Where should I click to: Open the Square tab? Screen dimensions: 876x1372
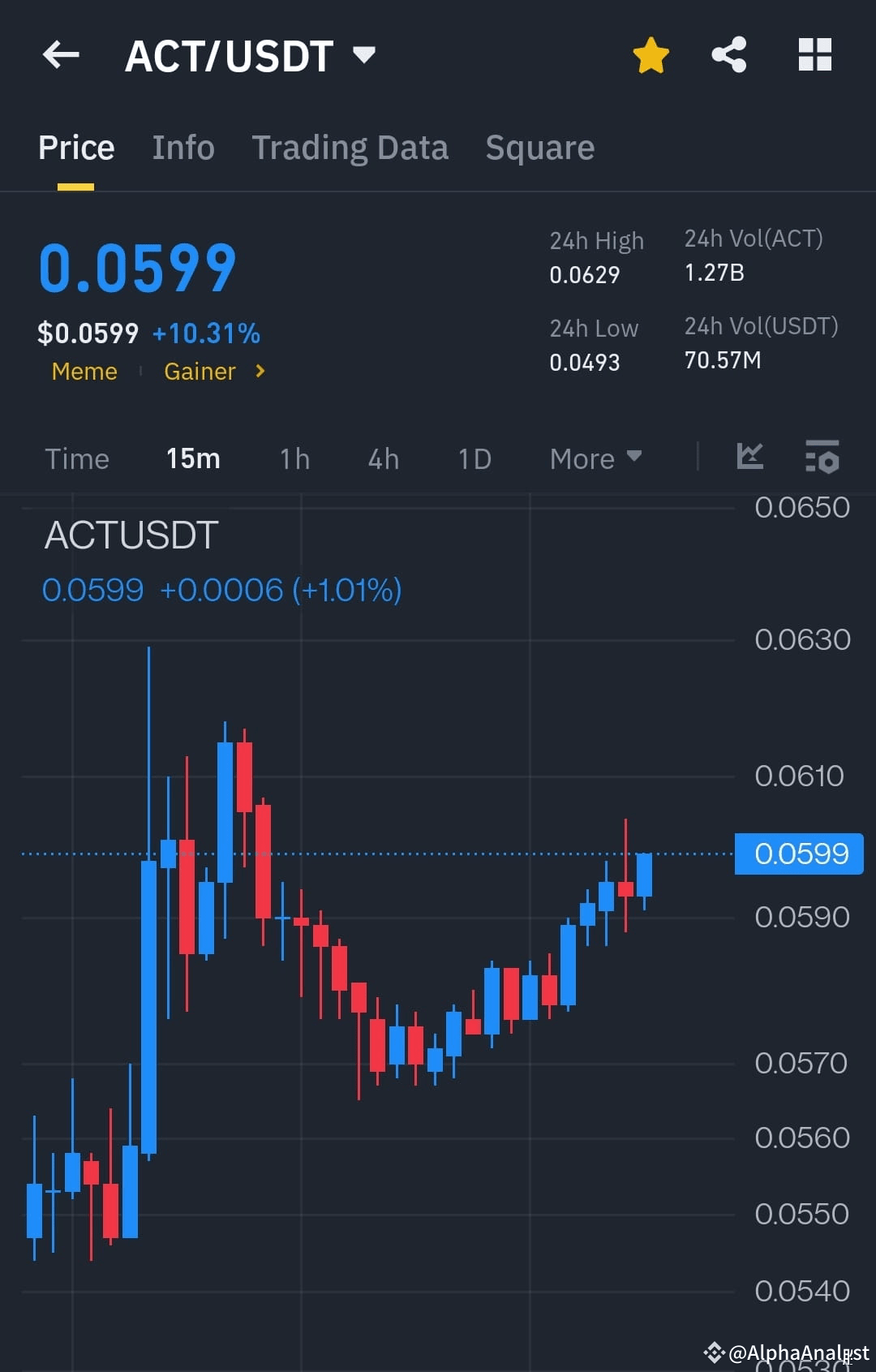[x=539, y=147]
